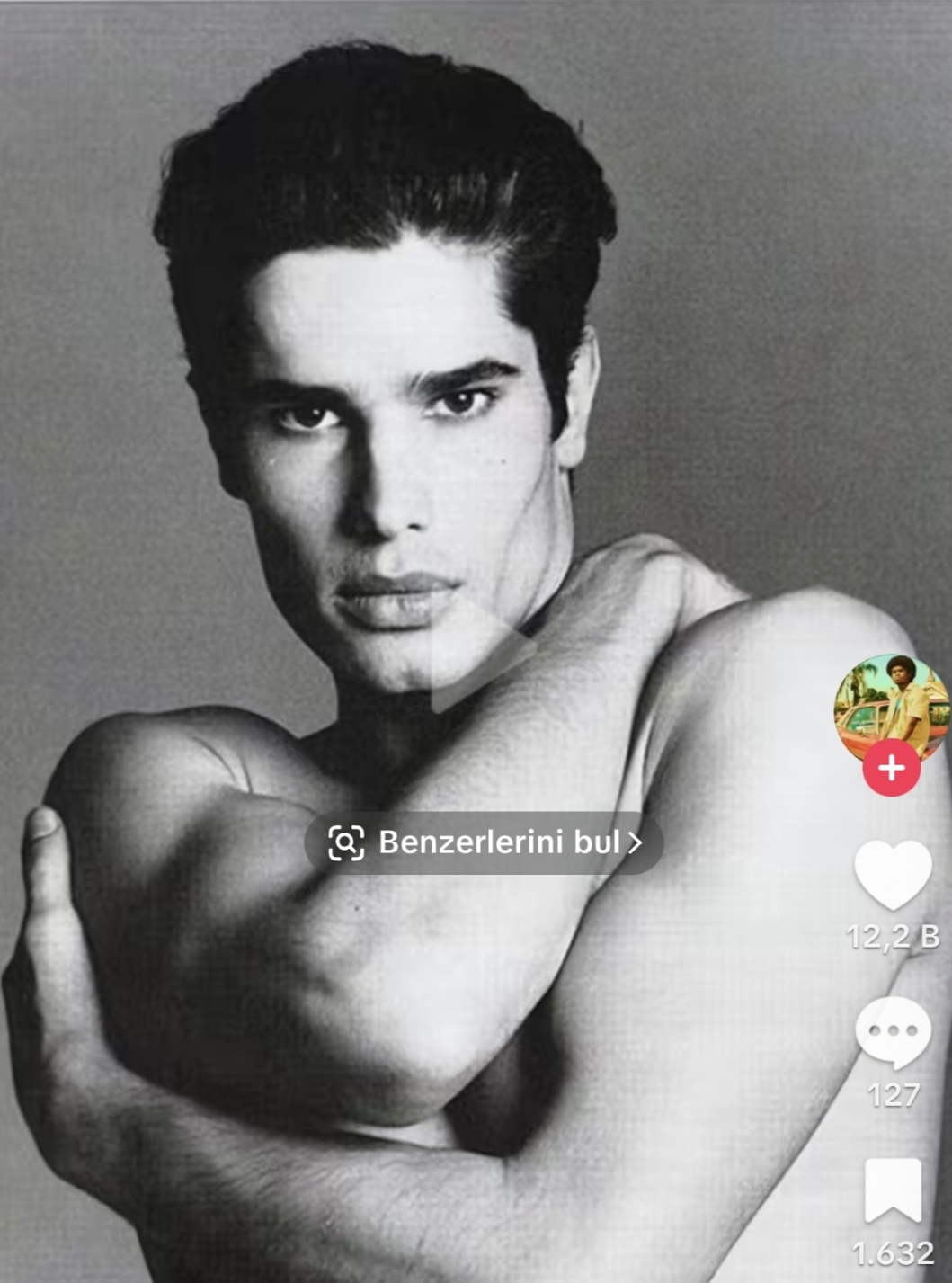The image size is (952, 1283).
Task: Open the creator's profile picture
Action: (890, 705)
